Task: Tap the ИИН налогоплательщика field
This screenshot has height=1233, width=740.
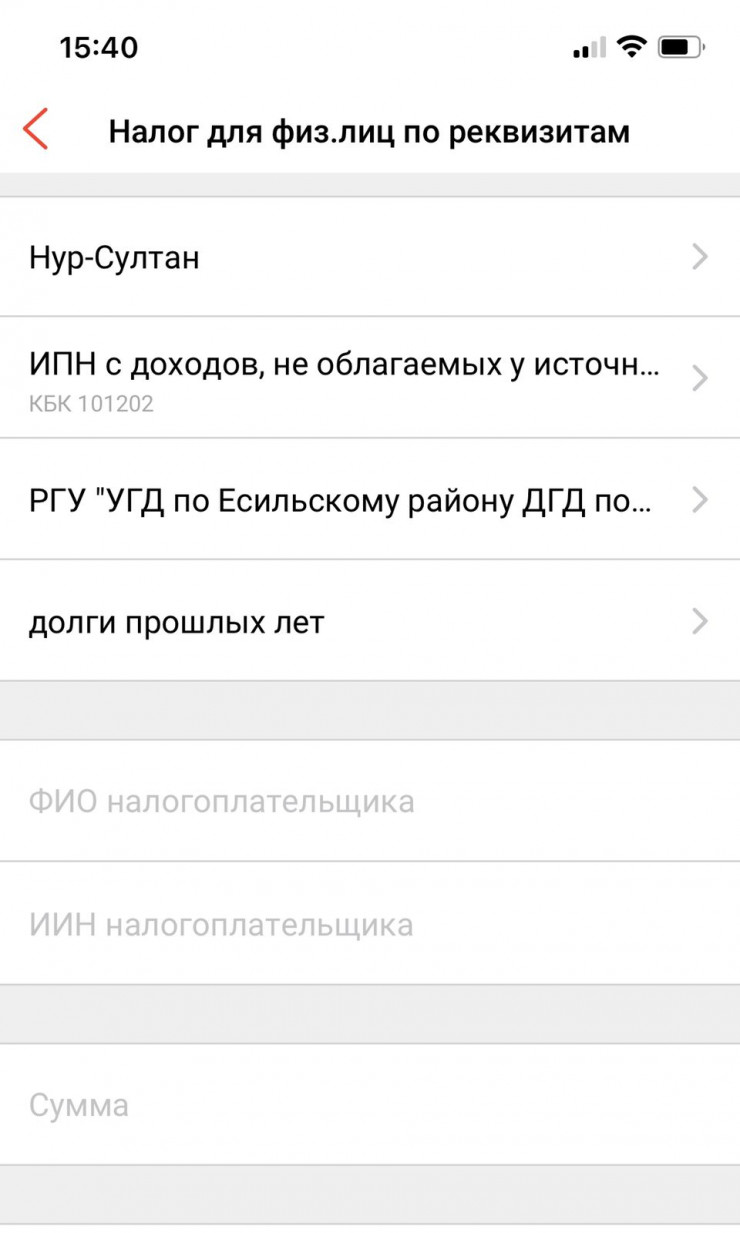Action: [369, 924]
